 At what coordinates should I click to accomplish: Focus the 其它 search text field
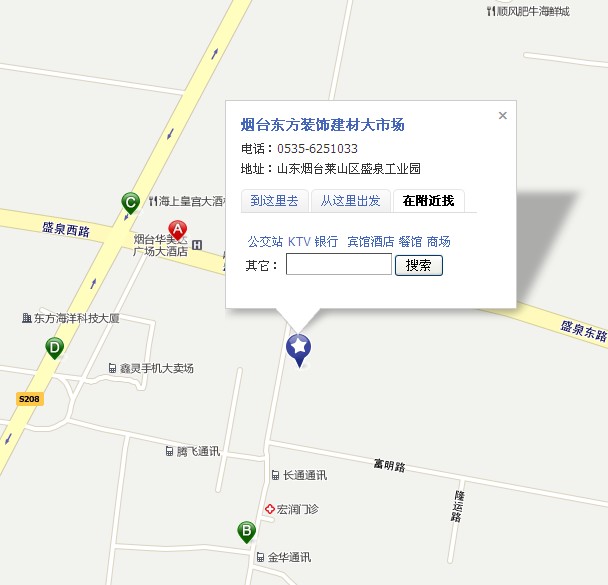pyautogui.click(x=337, y=265)
